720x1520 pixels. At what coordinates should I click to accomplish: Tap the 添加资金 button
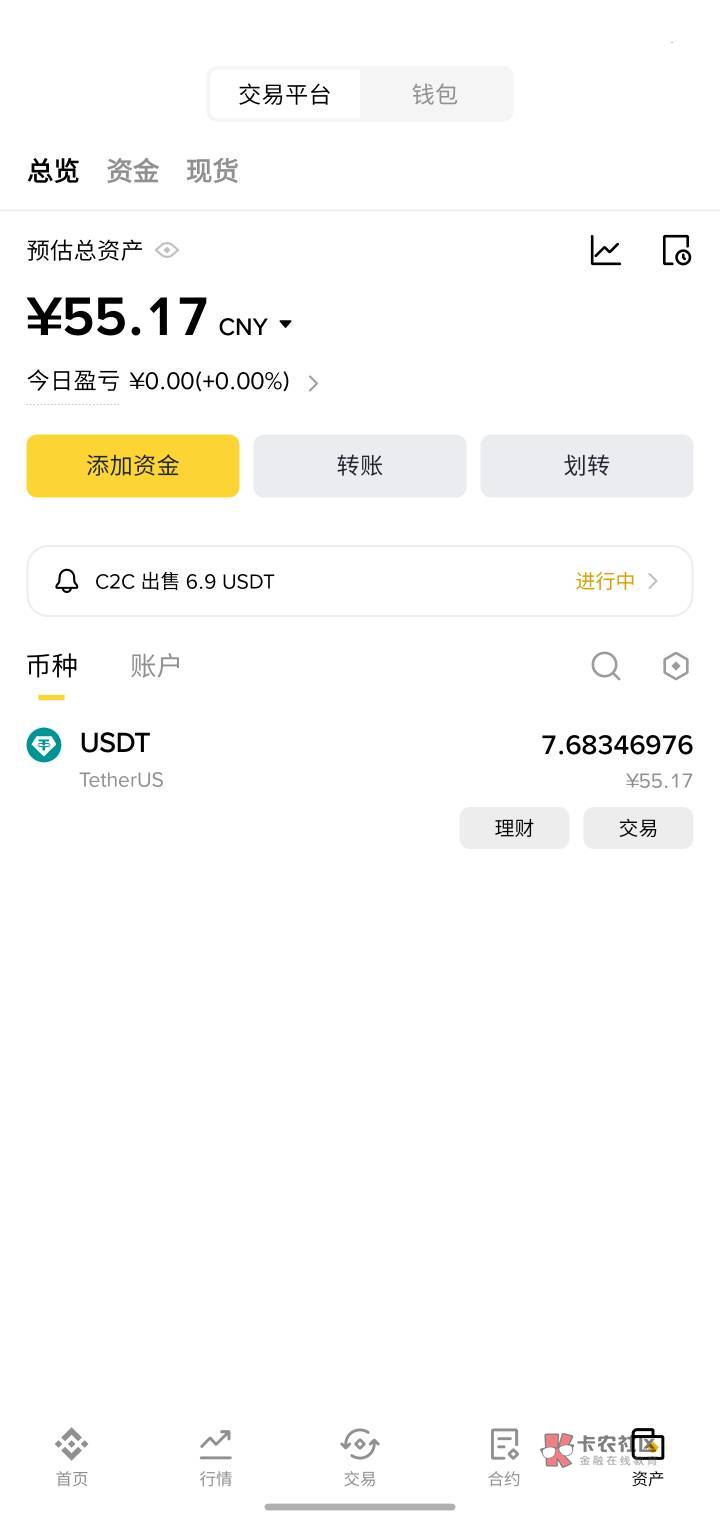[133, 466]
